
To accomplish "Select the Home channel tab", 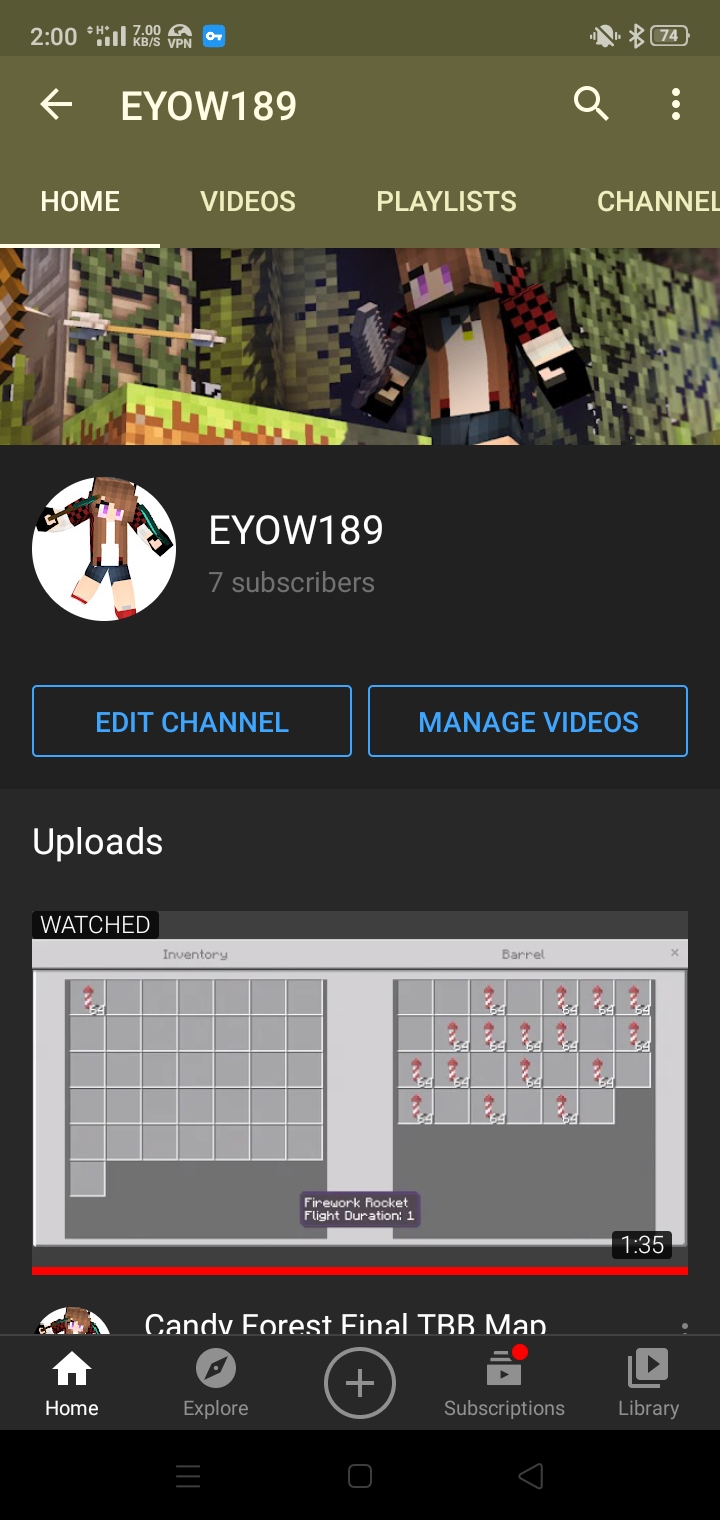I will pyautogui.click(x=80, y=201).
